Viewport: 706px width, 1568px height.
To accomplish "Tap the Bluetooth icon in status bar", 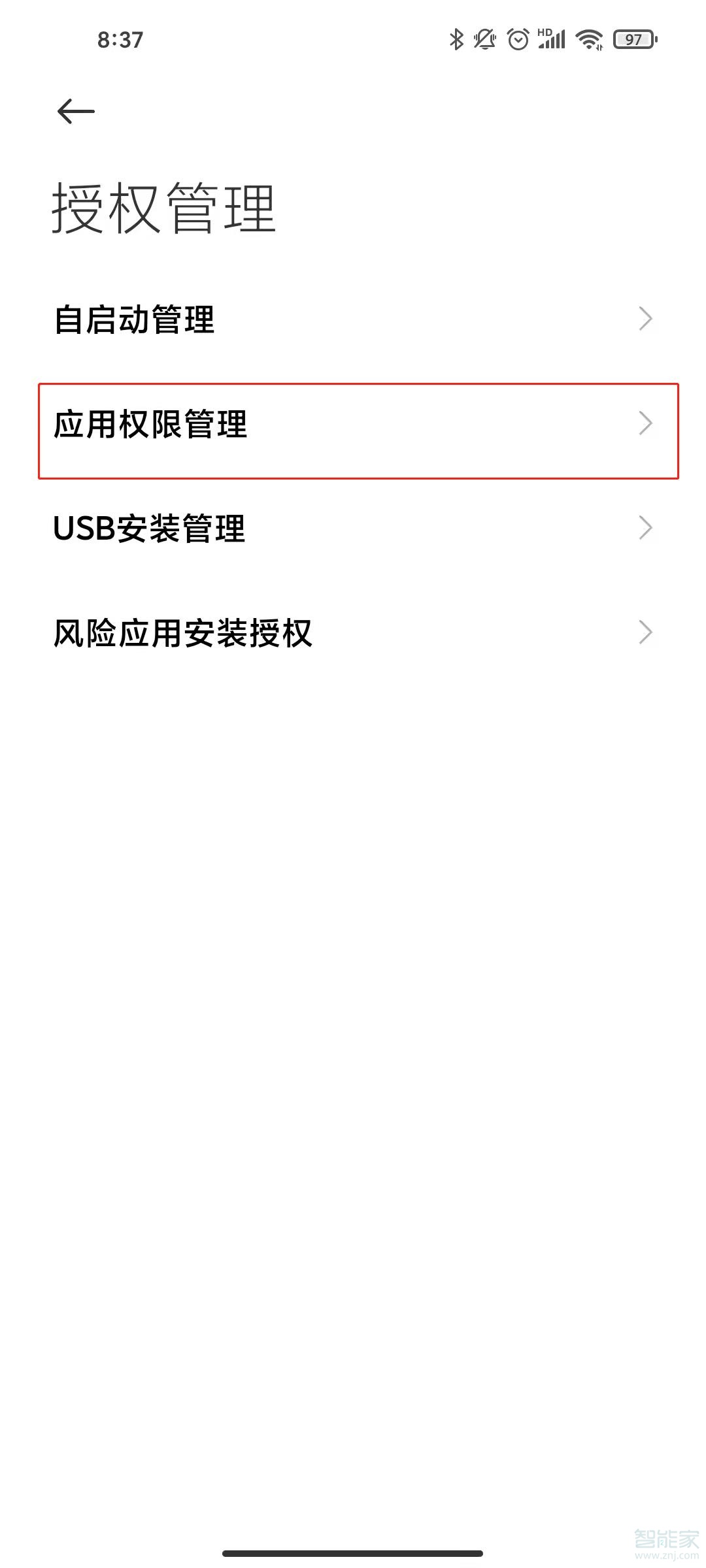I will click(x=456, y=39).
